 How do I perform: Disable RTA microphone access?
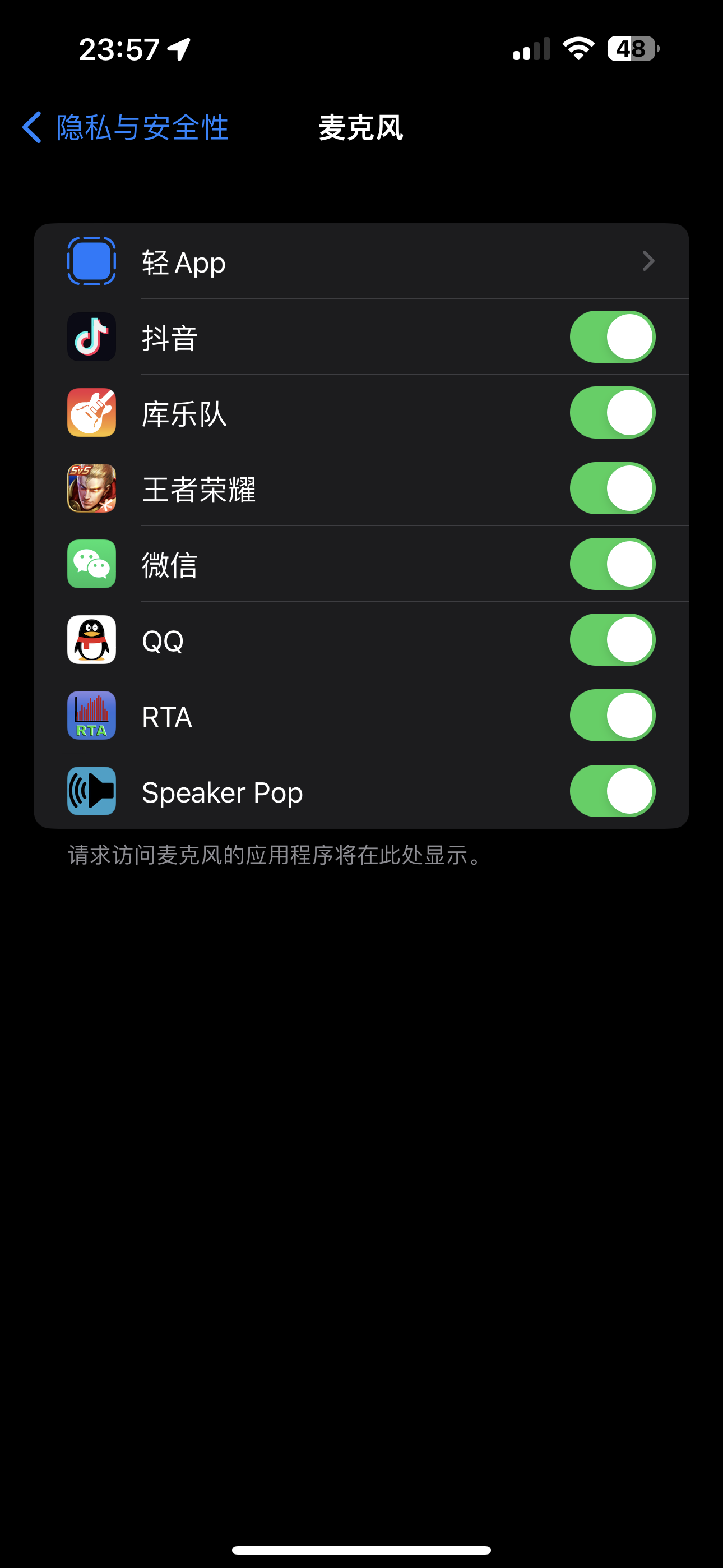[611, 715]
